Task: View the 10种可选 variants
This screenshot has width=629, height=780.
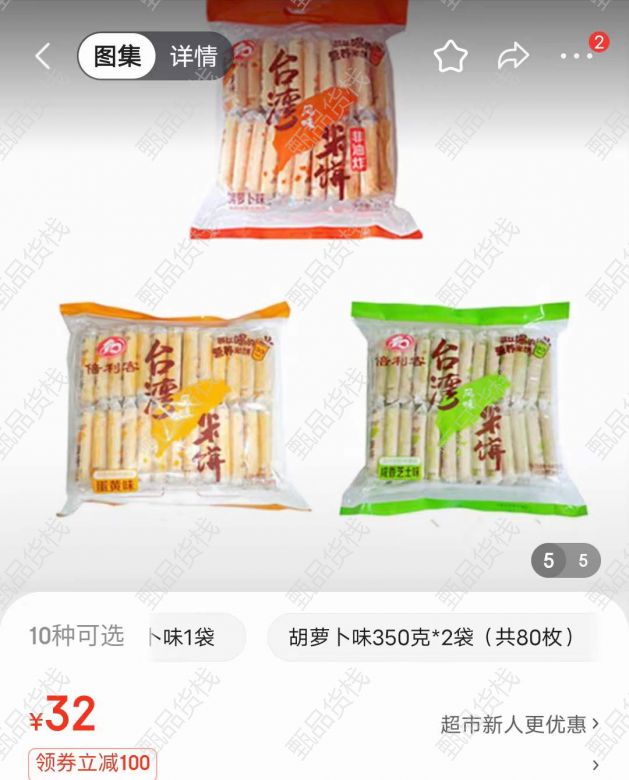Action: pyautogui.click(x=76, y=636)
